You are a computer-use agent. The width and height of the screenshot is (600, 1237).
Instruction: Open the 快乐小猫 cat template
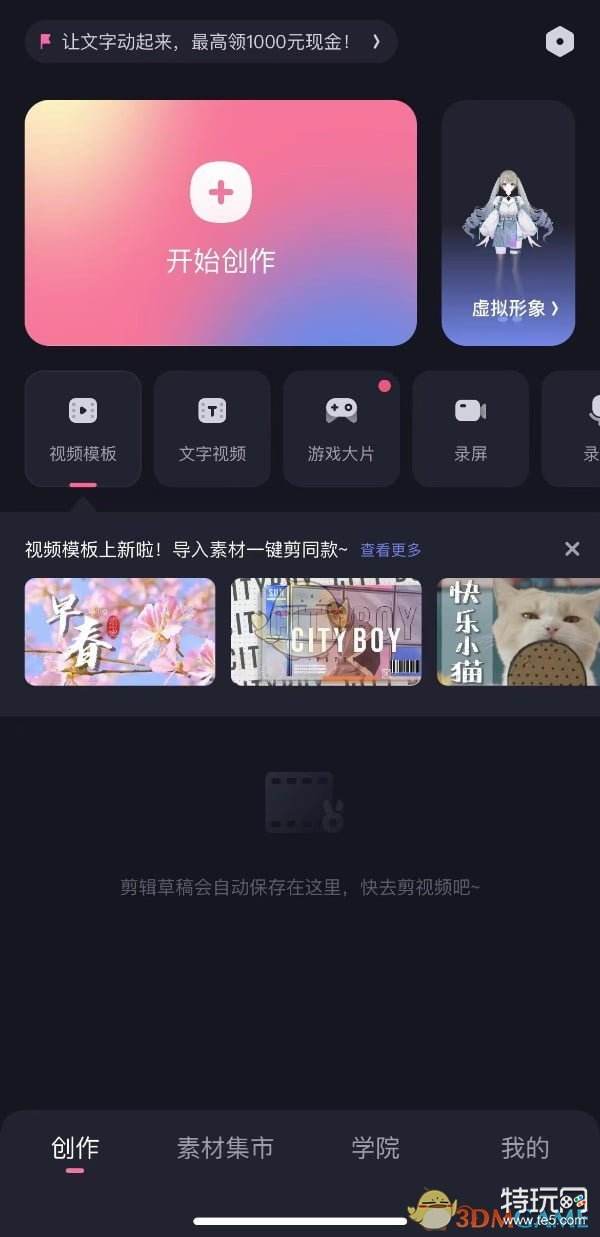pyautogui.click(x=518, y=632)
